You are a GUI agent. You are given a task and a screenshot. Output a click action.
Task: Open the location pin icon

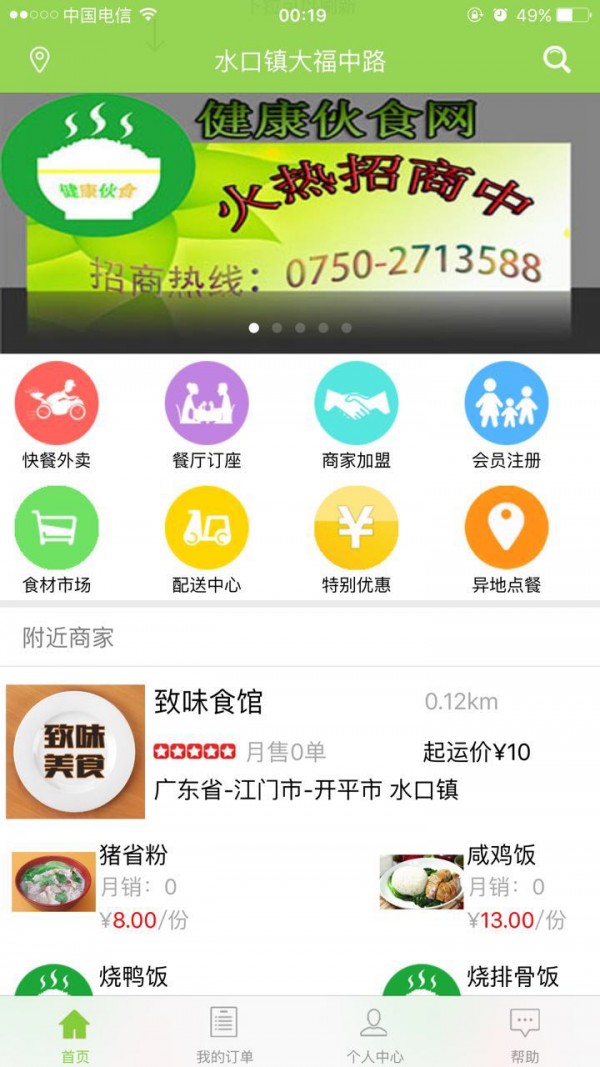39,60
